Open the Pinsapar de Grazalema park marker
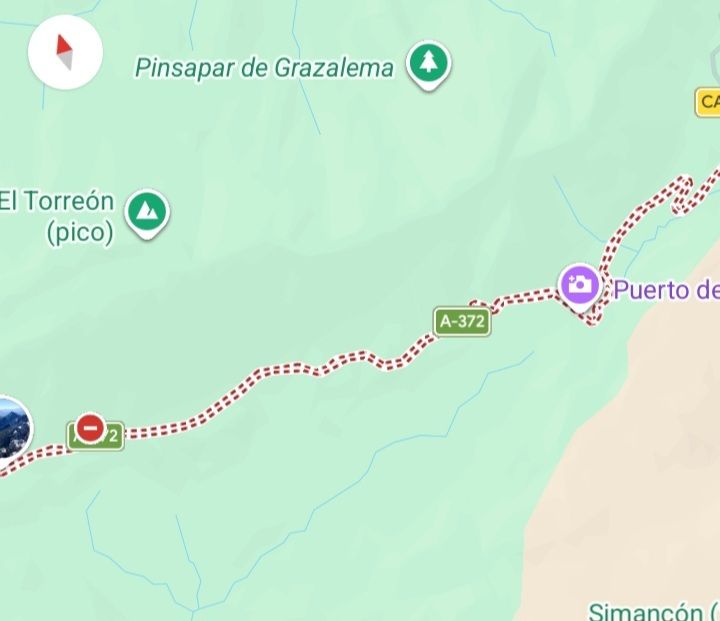Viewport: 720px width, 621px height. point(429,64)
